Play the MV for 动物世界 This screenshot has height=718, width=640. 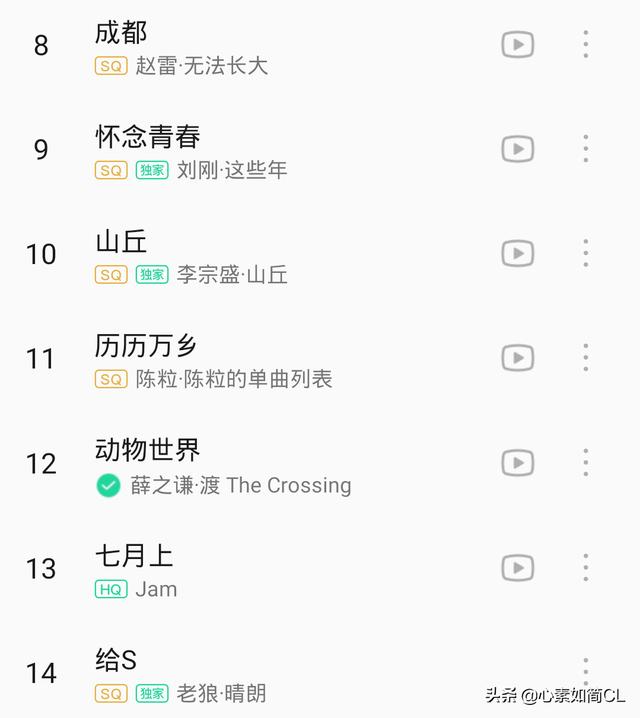coord(517,463)
